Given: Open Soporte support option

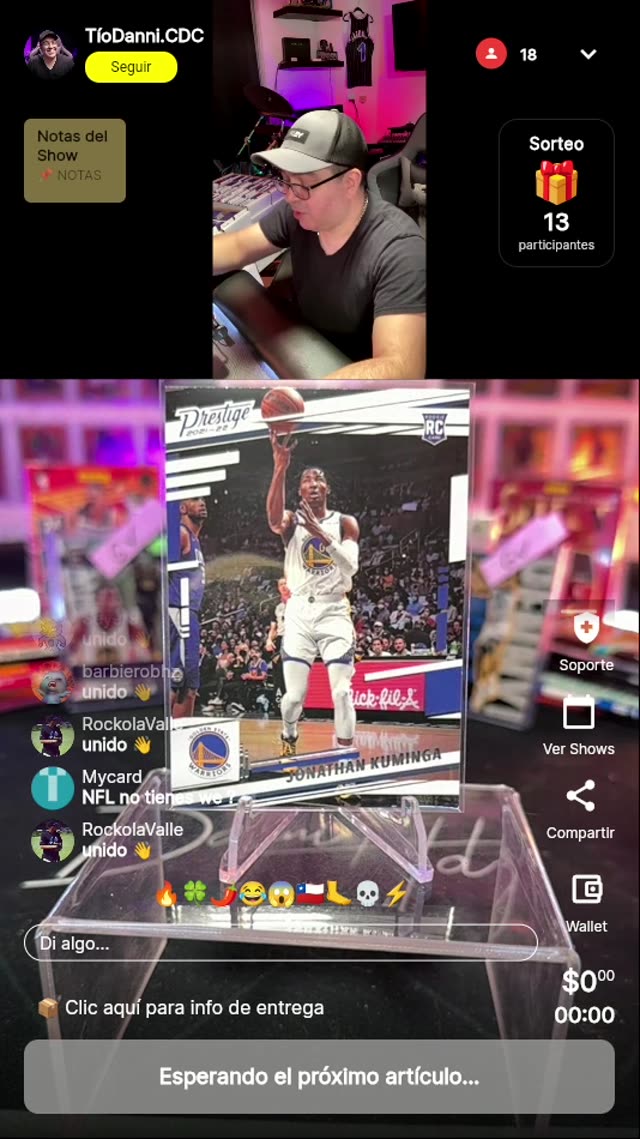Looking at the screenshot, I should point(586,641).
